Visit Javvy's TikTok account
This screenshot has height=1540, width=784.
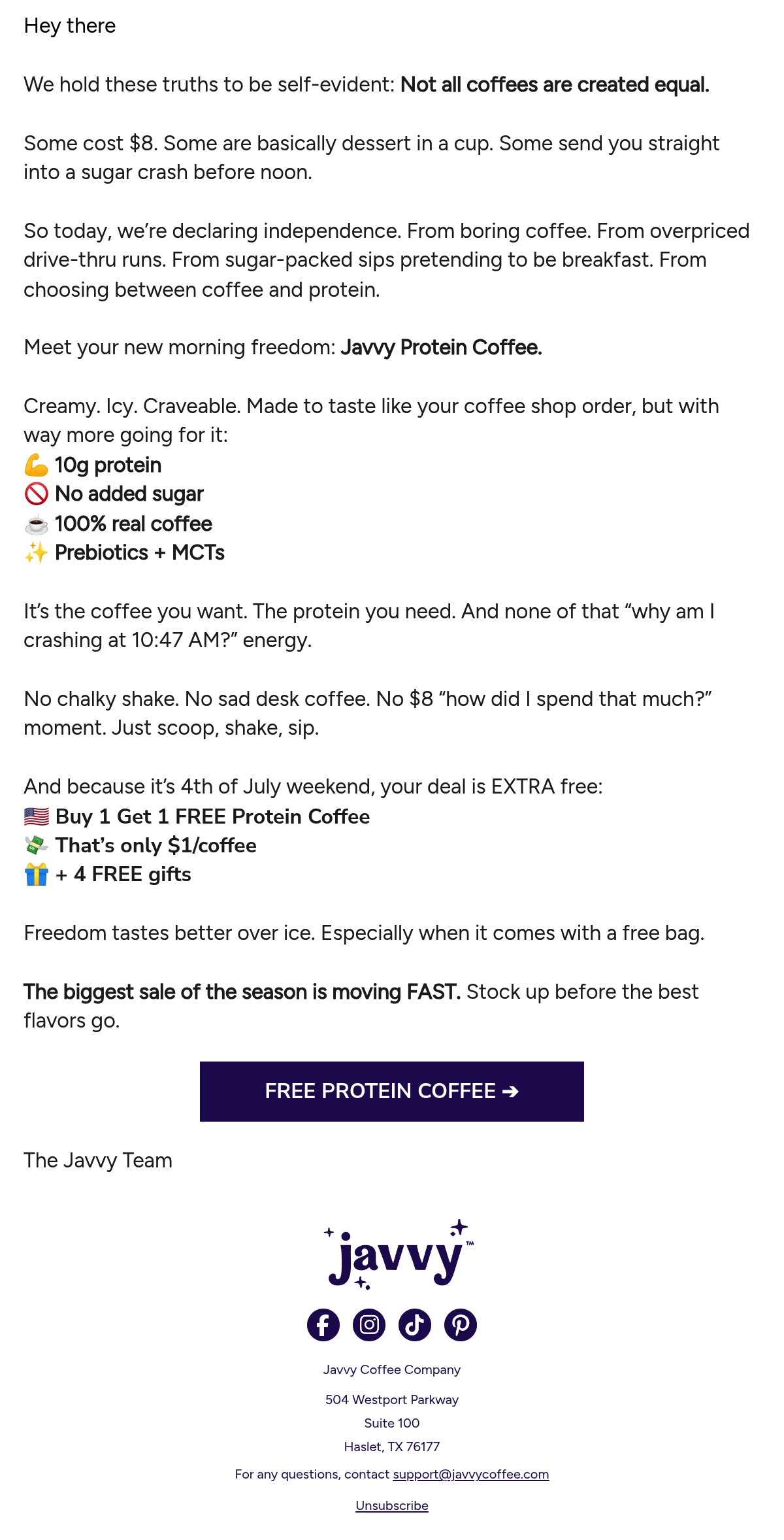(415, 1325)
